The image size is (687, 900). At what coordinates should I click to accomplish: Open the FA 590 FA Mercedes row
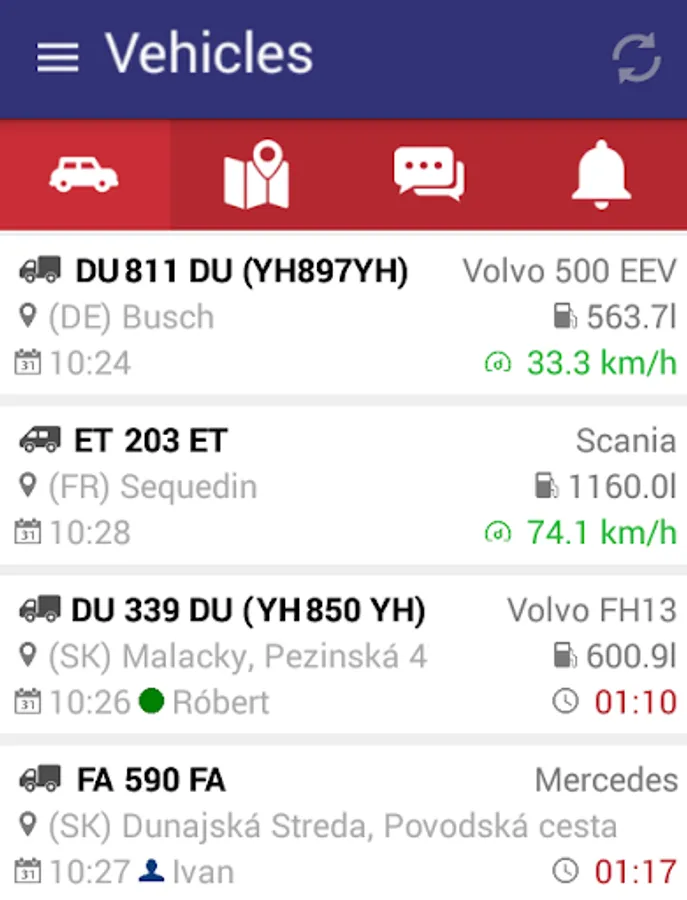(x=343, y=825)
